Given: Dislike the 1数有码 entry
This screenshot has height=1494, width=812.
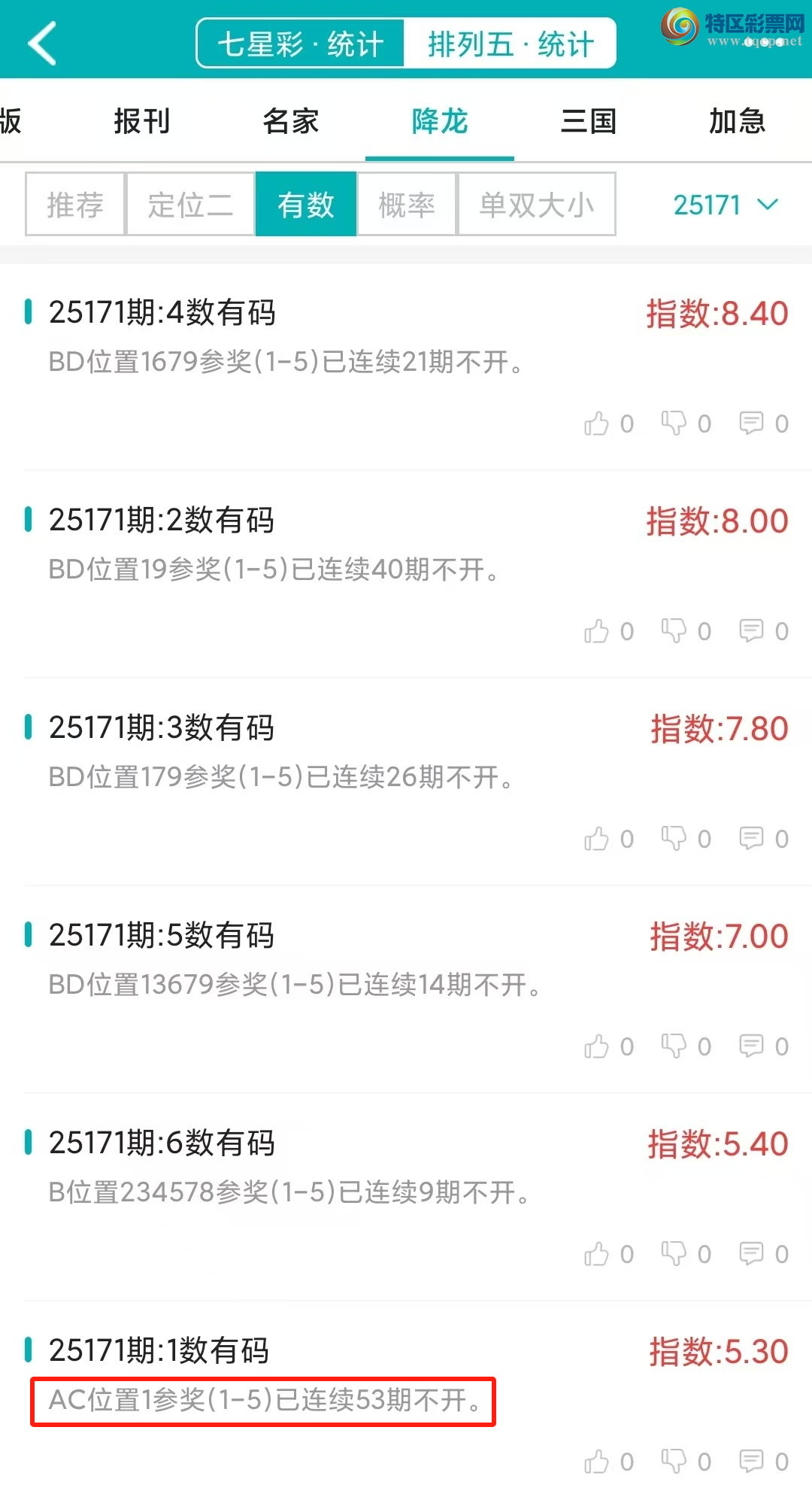Looking at the screenshot, I should pyautogui.click(x=674, y=1462).
